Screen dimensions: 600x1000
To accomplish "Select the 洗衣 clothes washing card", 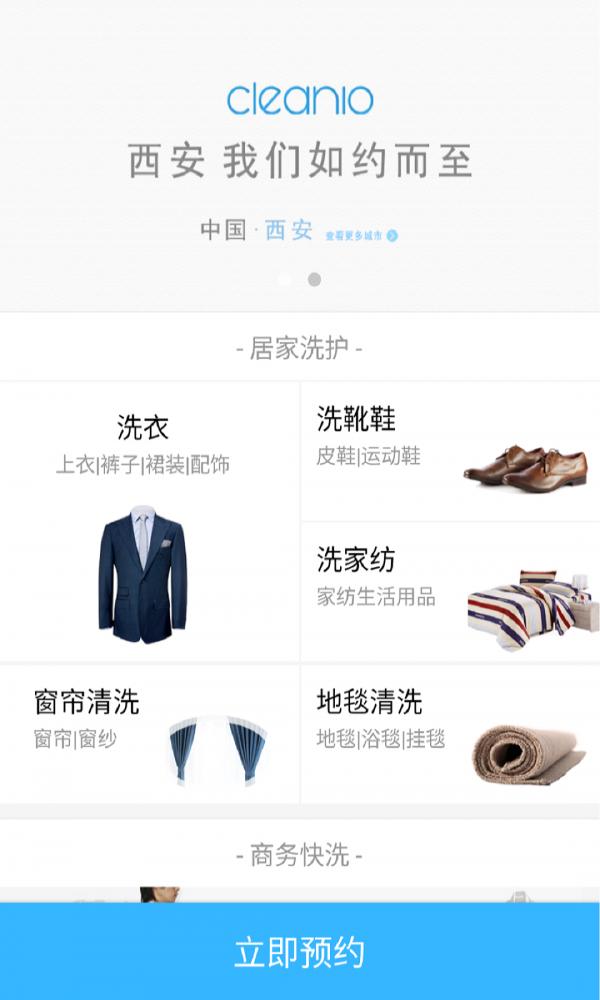I will pyautogui.click(x=149, y=520).
